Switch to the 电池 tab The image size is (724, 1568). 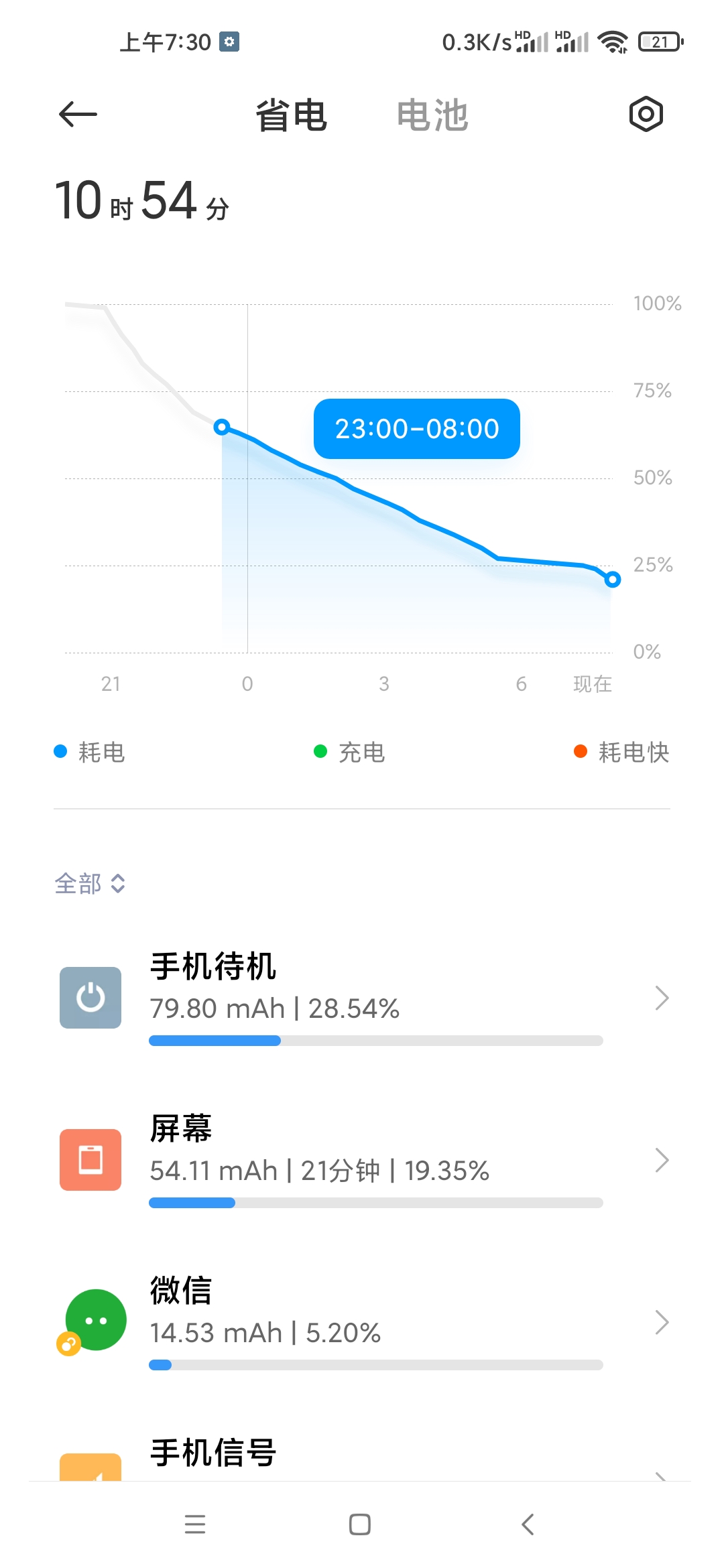tap(433, 115)
